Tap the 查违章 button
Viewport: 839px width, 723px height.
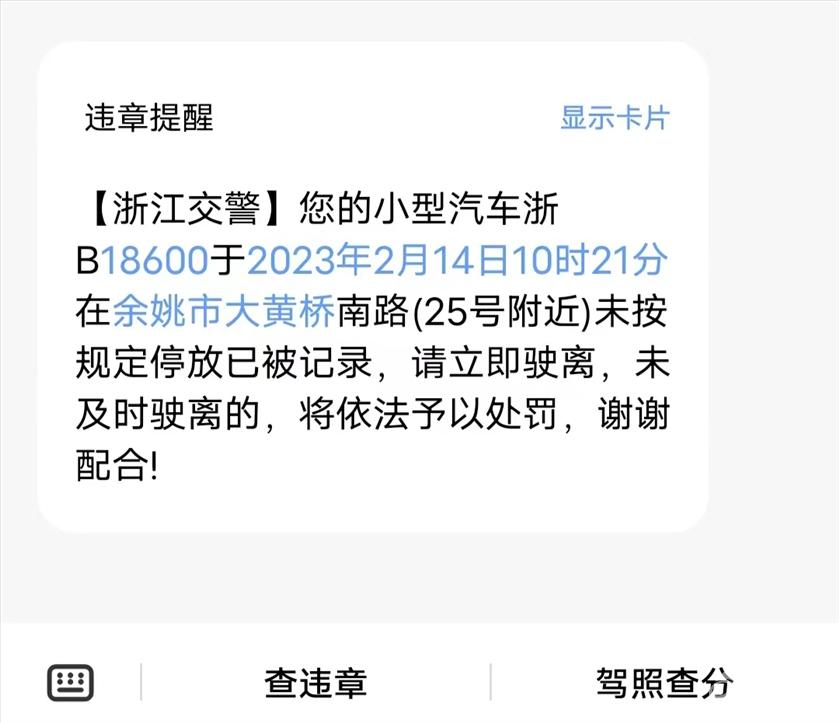pos(316,683)
